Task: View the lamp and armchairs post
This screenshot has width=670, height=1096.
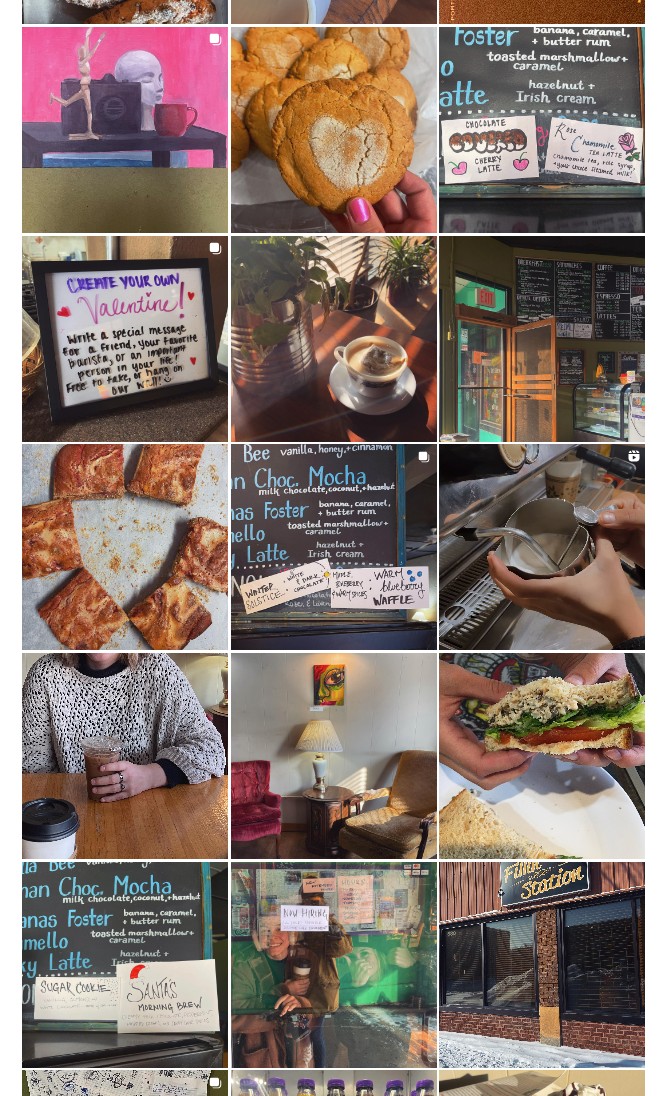Action: pyautogui.click(x=333, y=756)
